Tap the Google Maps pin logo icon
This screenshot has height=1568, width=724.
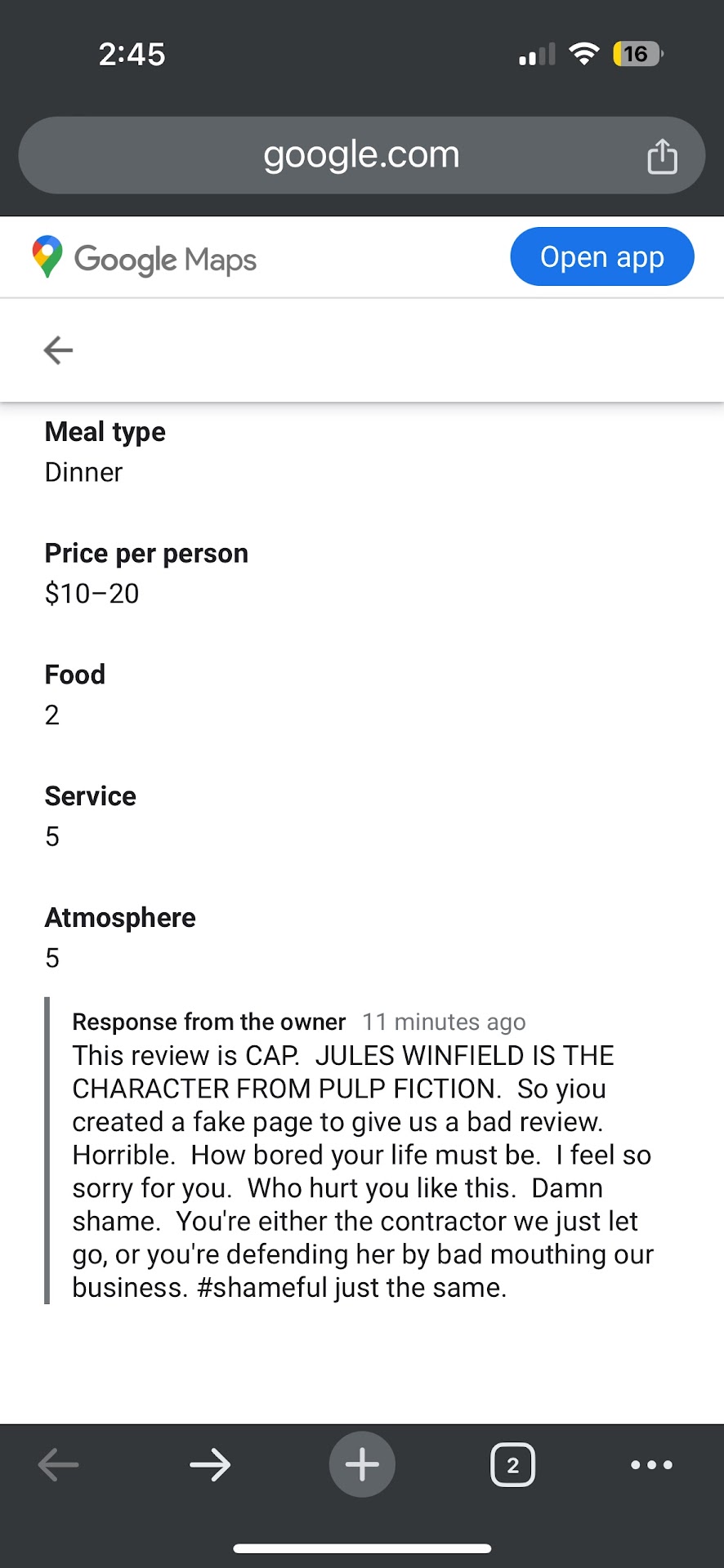pos(47,256)
